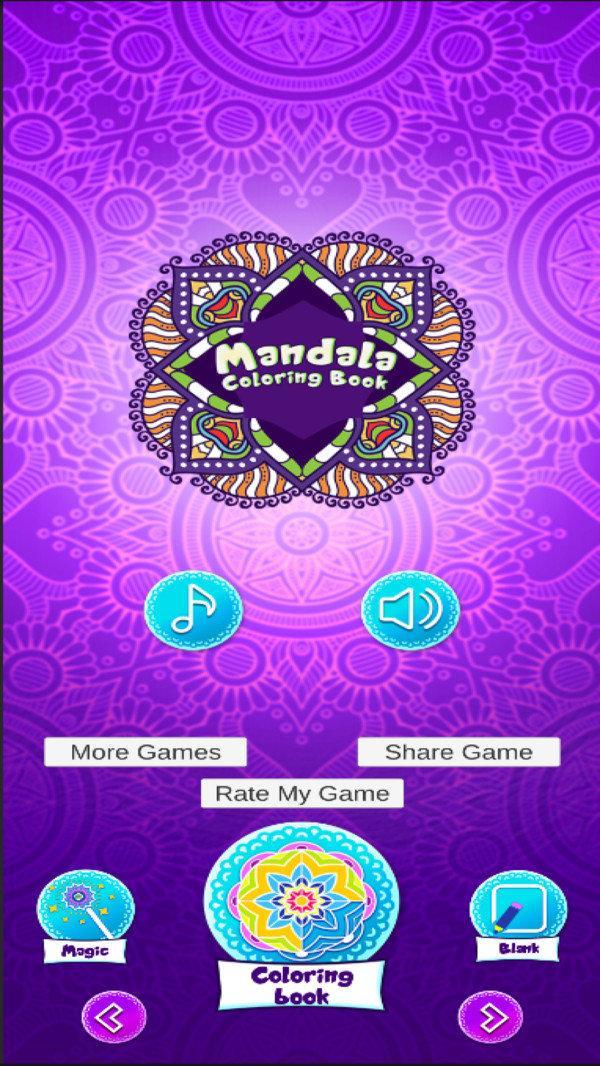This screenshot has width=600, height=1066.
Task: Tap the Share Game button
Action: point(459,752)
